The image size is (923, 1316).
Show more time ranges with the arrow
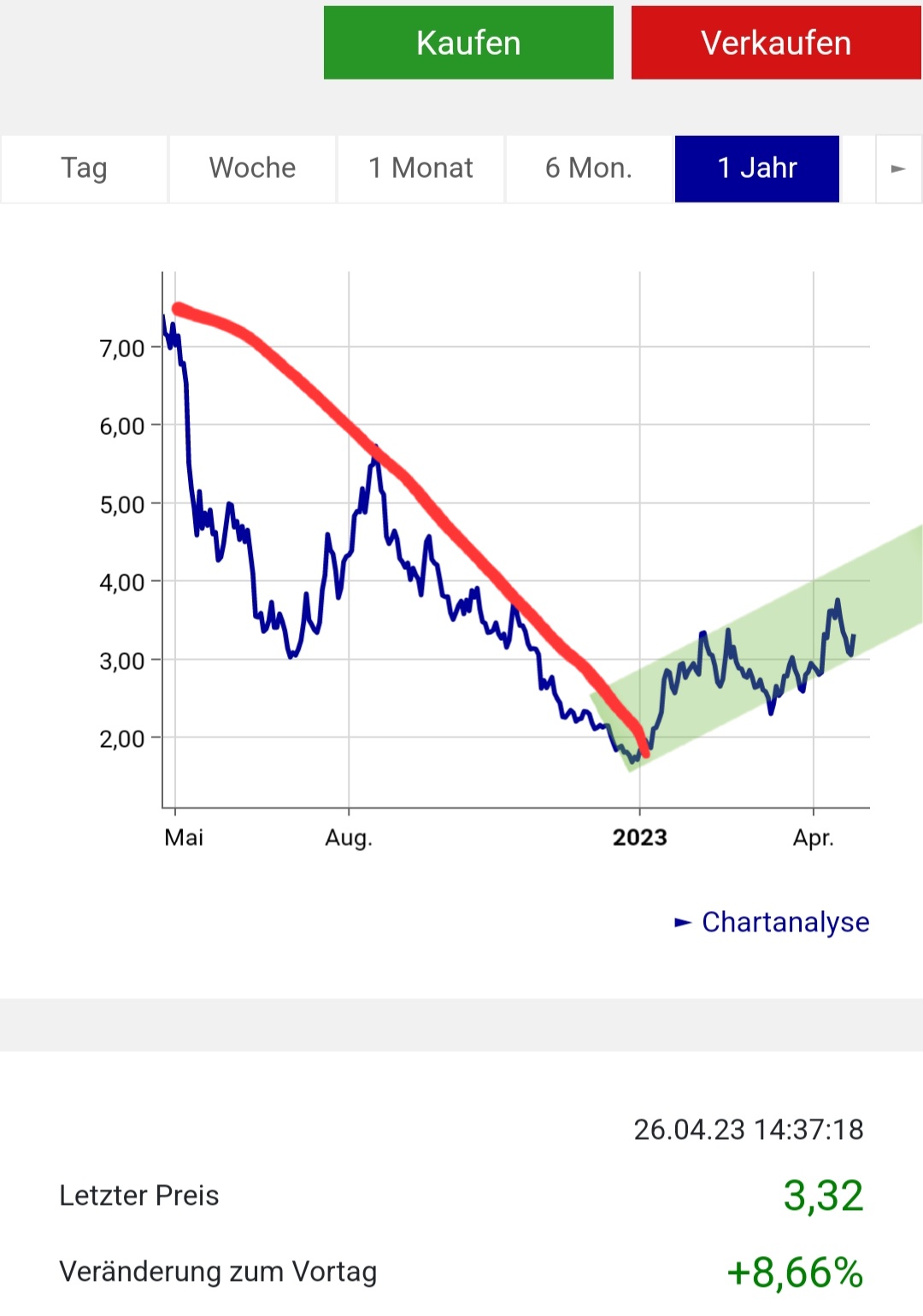pos(898,168)
